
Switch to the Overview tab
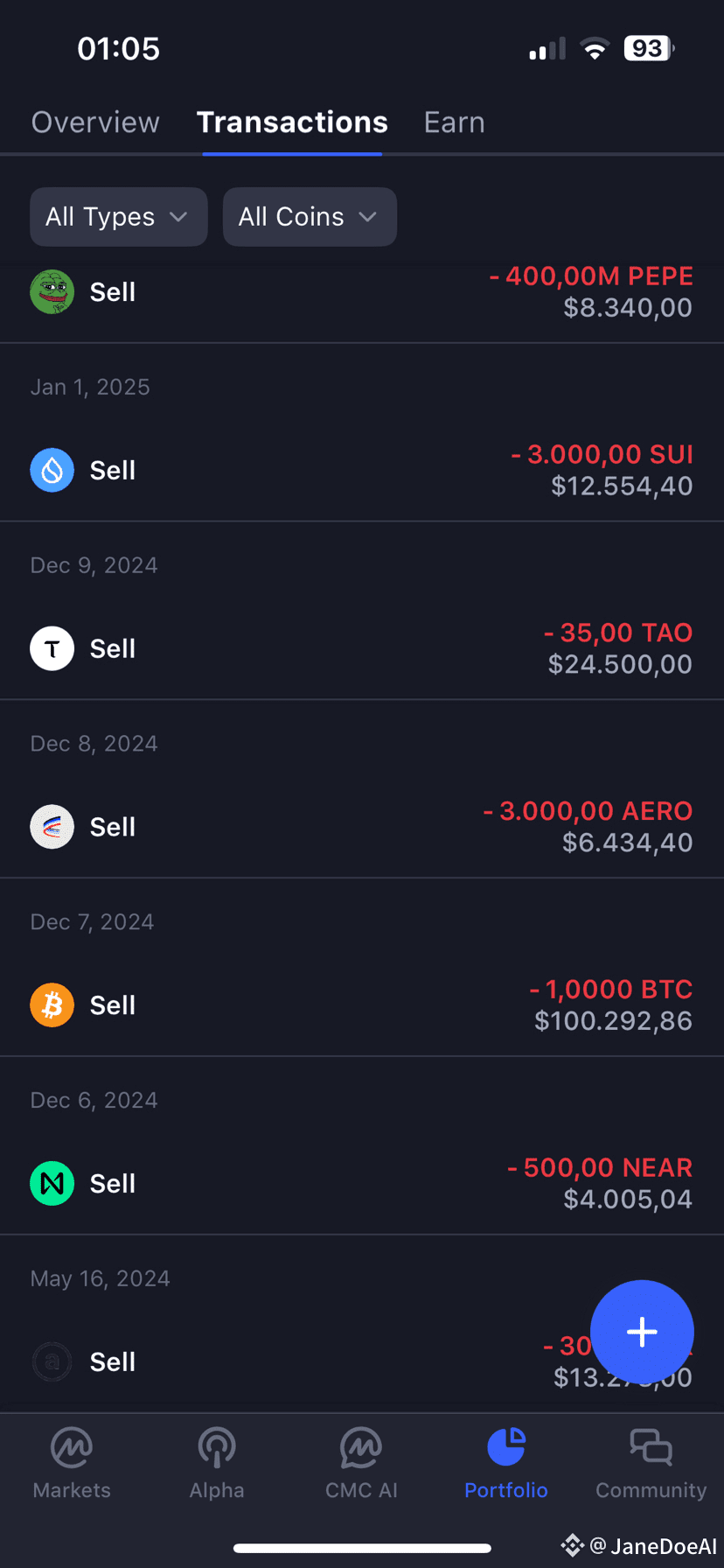click(x=95, y=122)
